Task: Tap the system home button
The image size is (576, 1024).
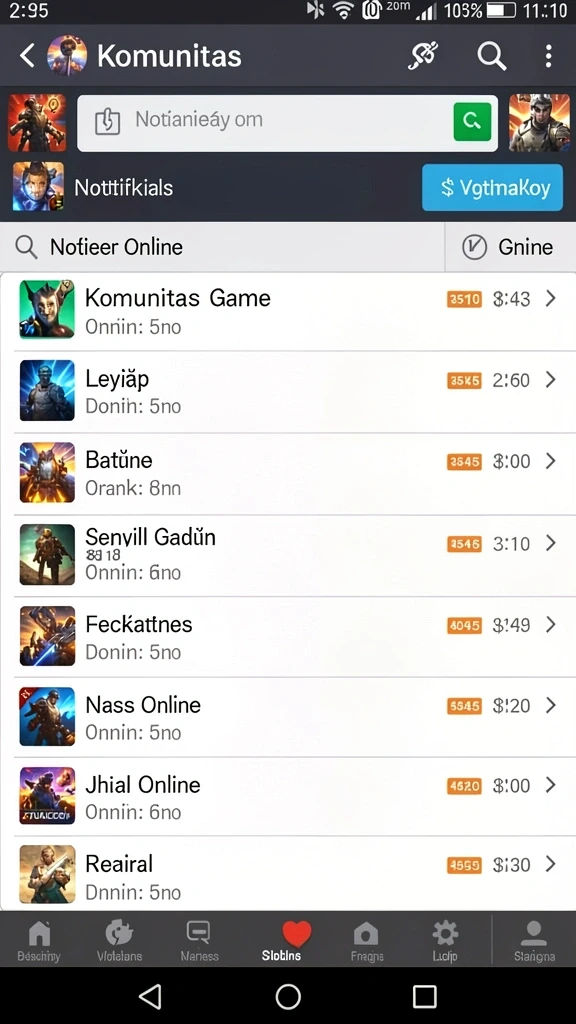Action: point(288,997)
